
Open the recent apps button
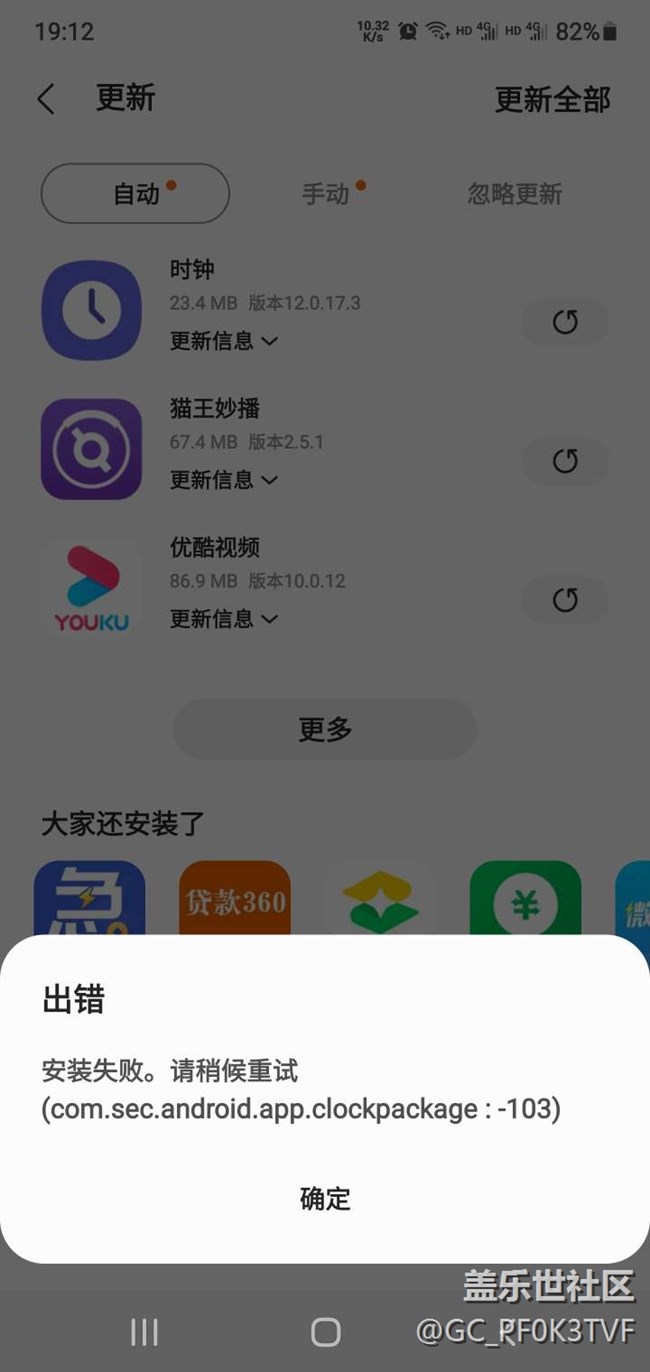coord(144,1332)
